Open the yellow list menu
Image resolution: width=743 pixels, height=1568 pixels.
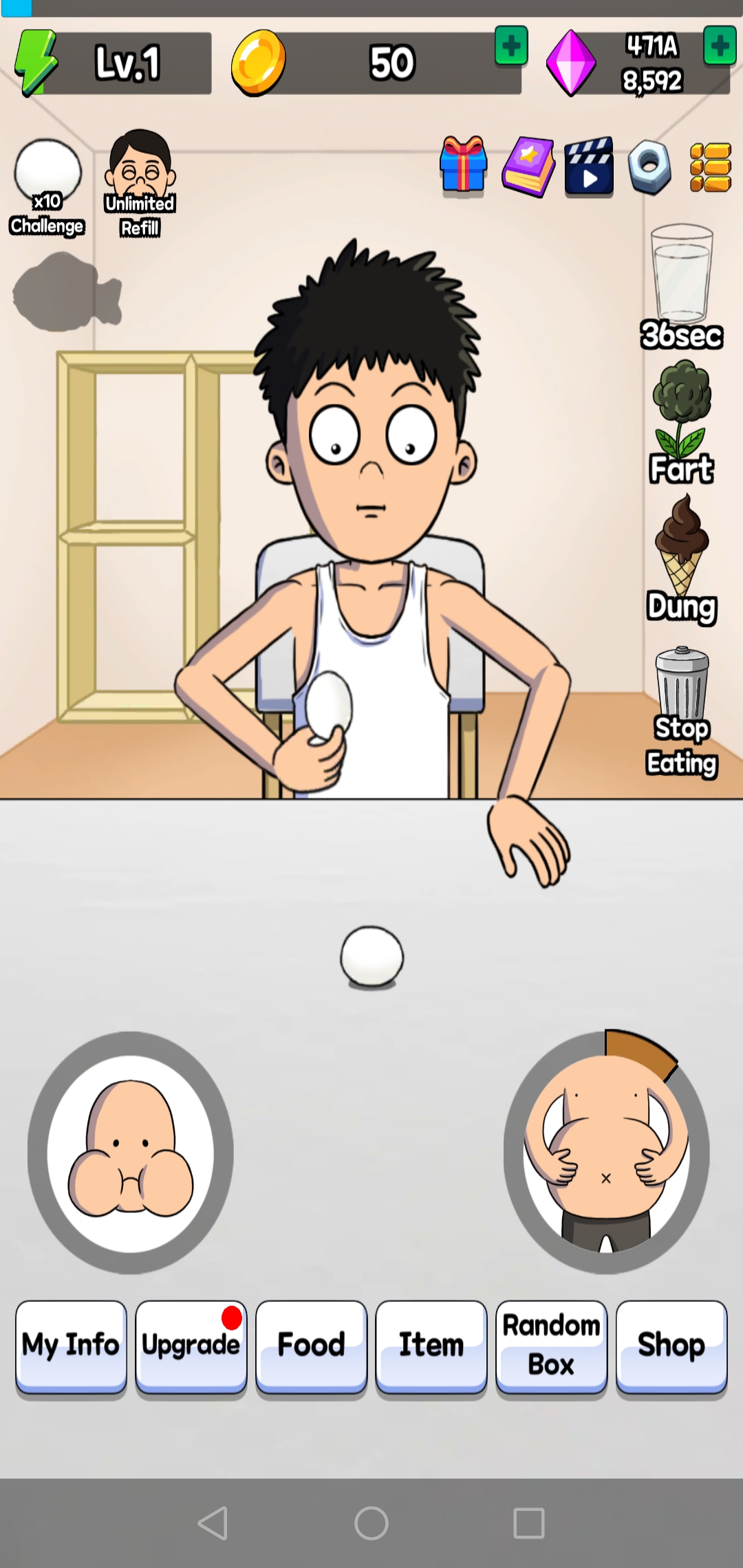(x=710, y=167)
